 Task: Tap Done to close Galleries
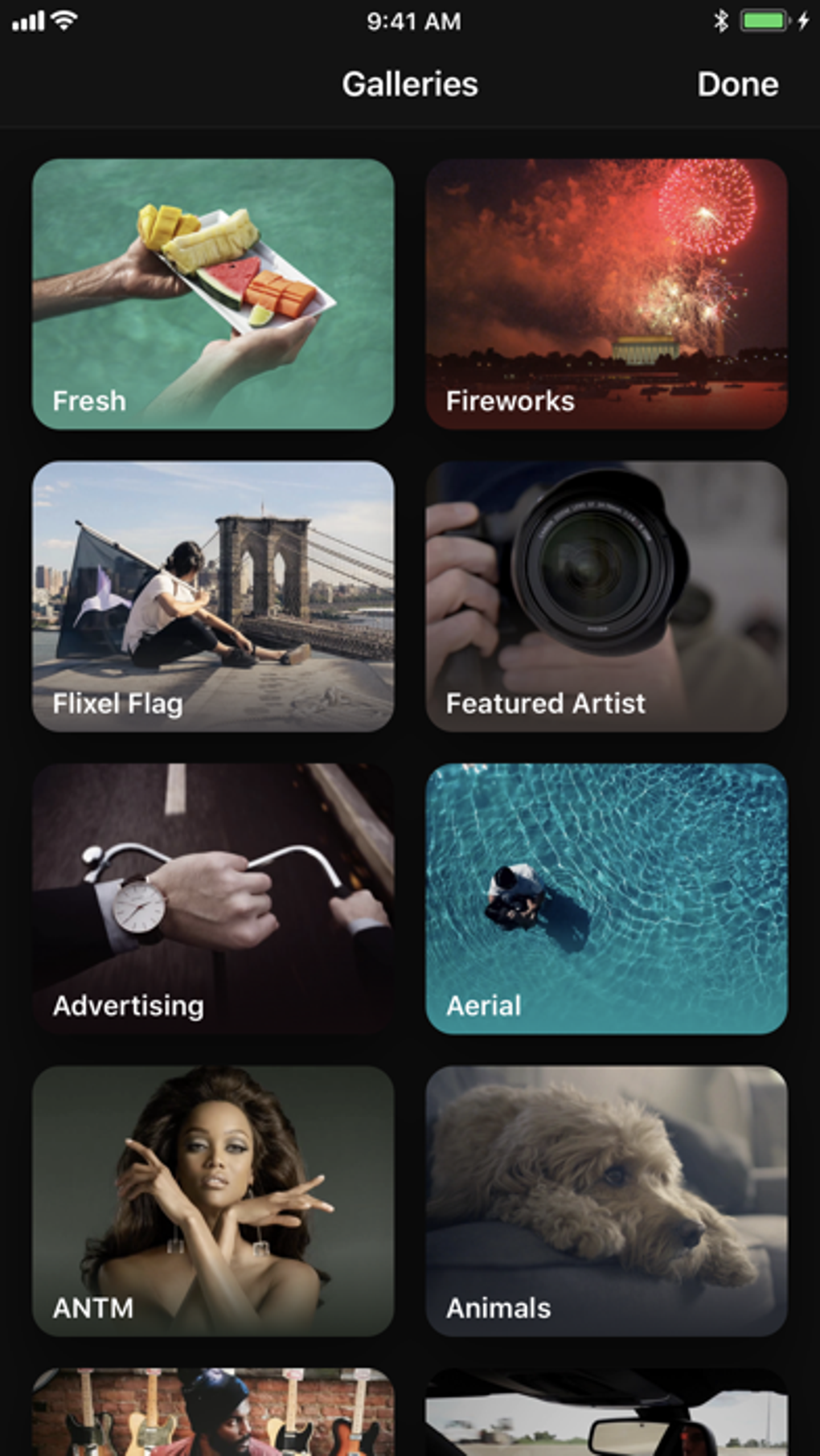coord(737,84)
